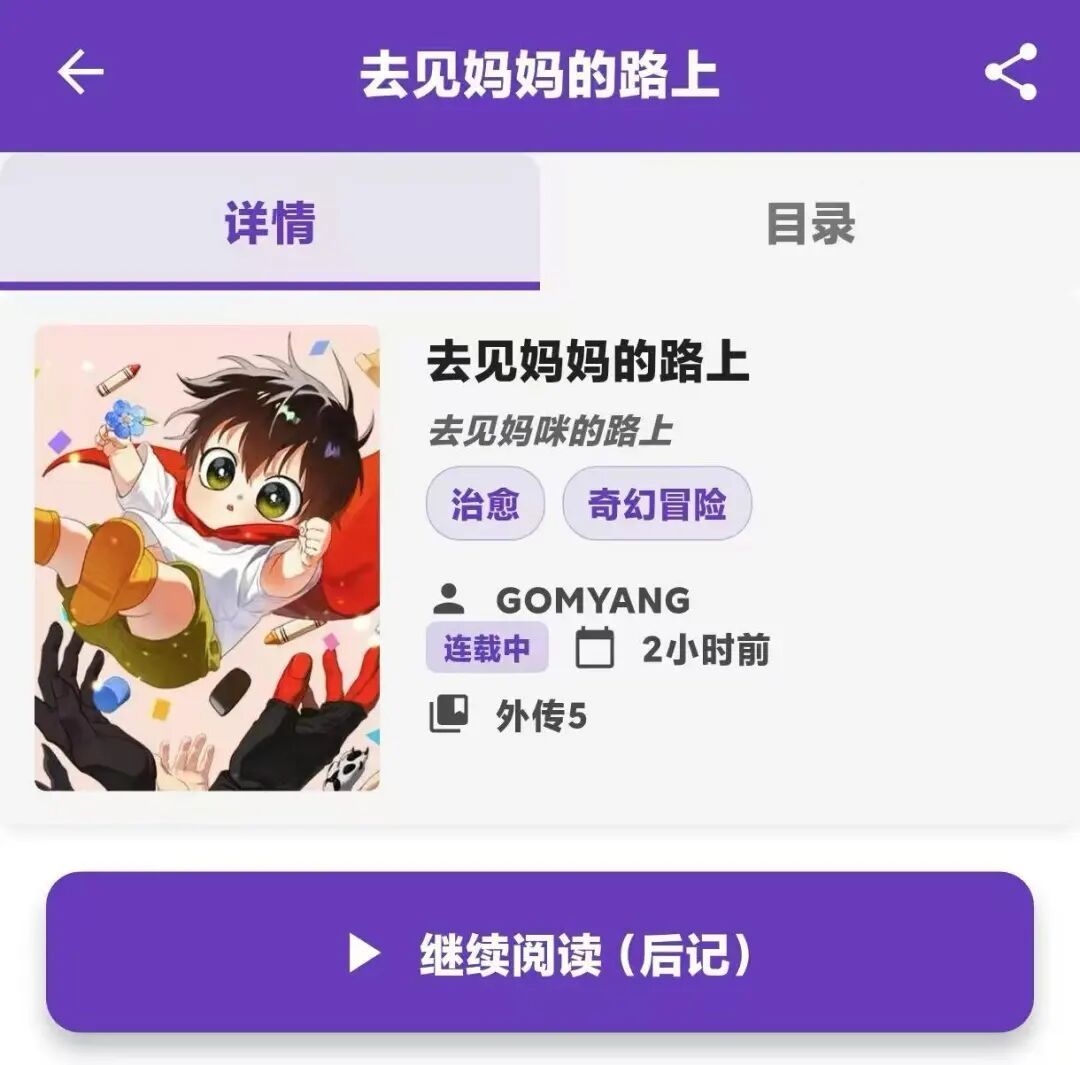Tap the 治愈 genre chip
Viewport: 1080px width, 1065px height.
(x=485, y=504)
